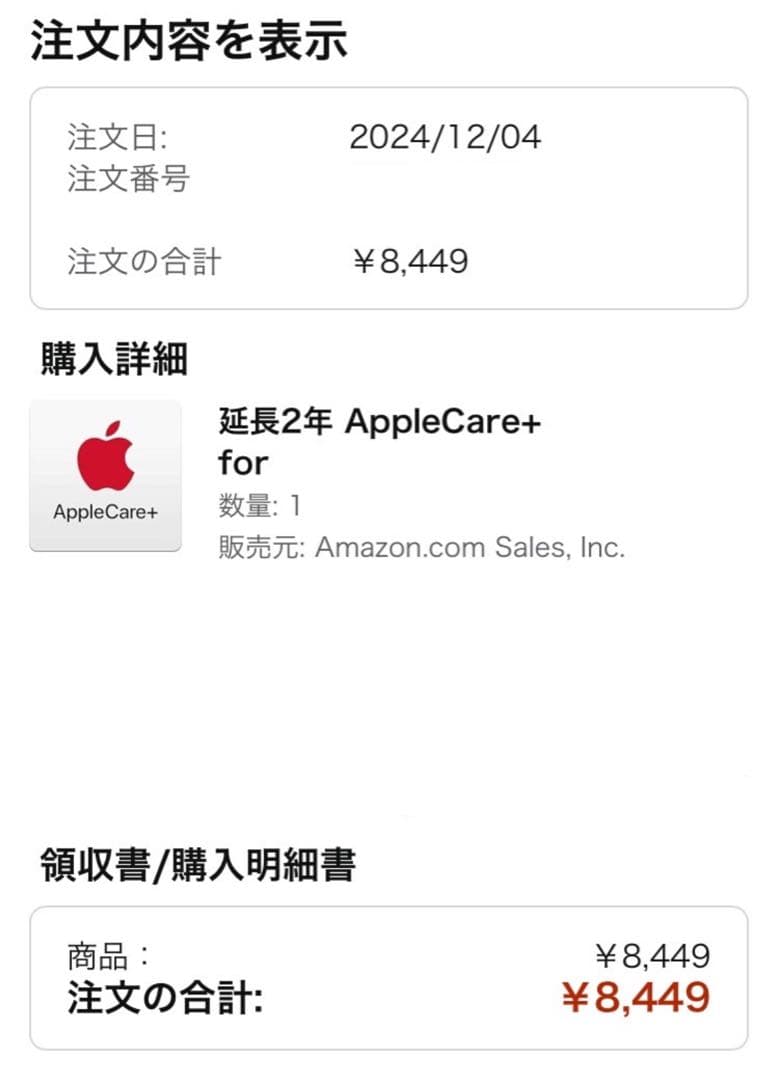Click the 販売元 seller label
The height and width of the screenshot is (1080, 779).
click(x=250, y=548)
